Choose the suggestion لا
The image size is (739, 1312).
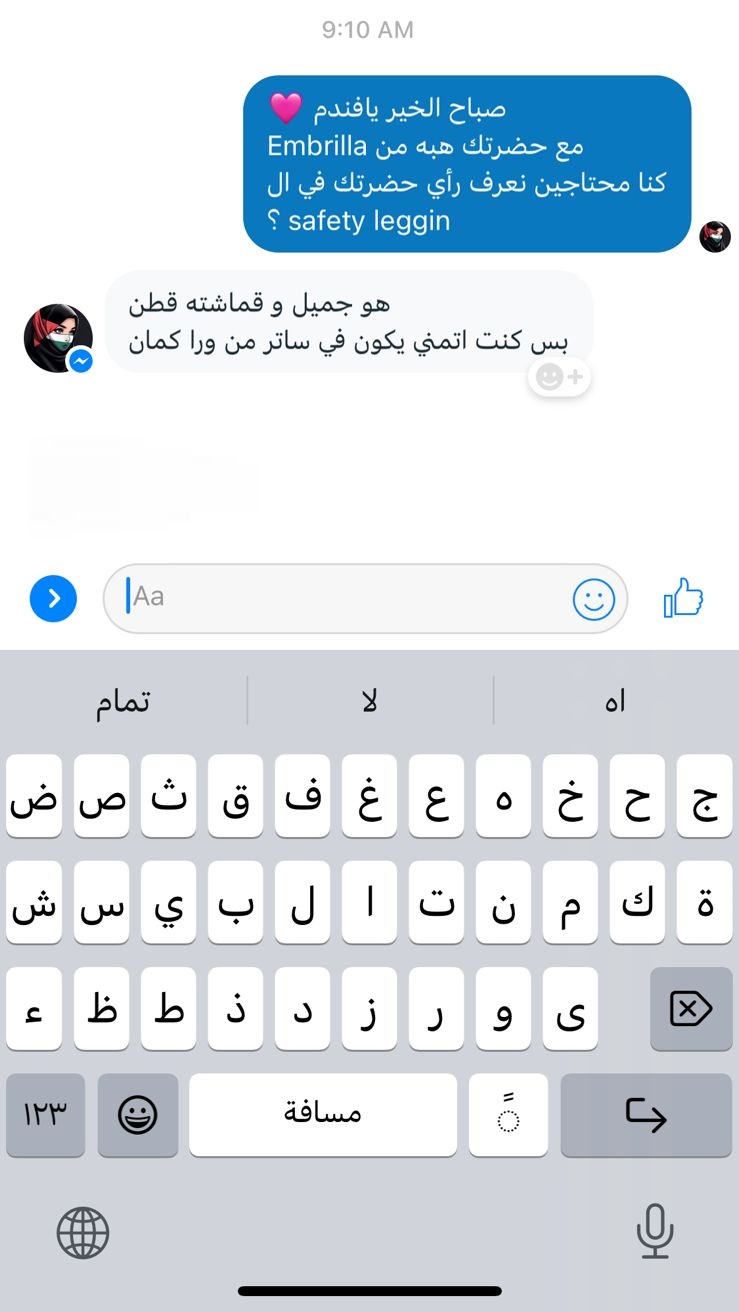369,702
